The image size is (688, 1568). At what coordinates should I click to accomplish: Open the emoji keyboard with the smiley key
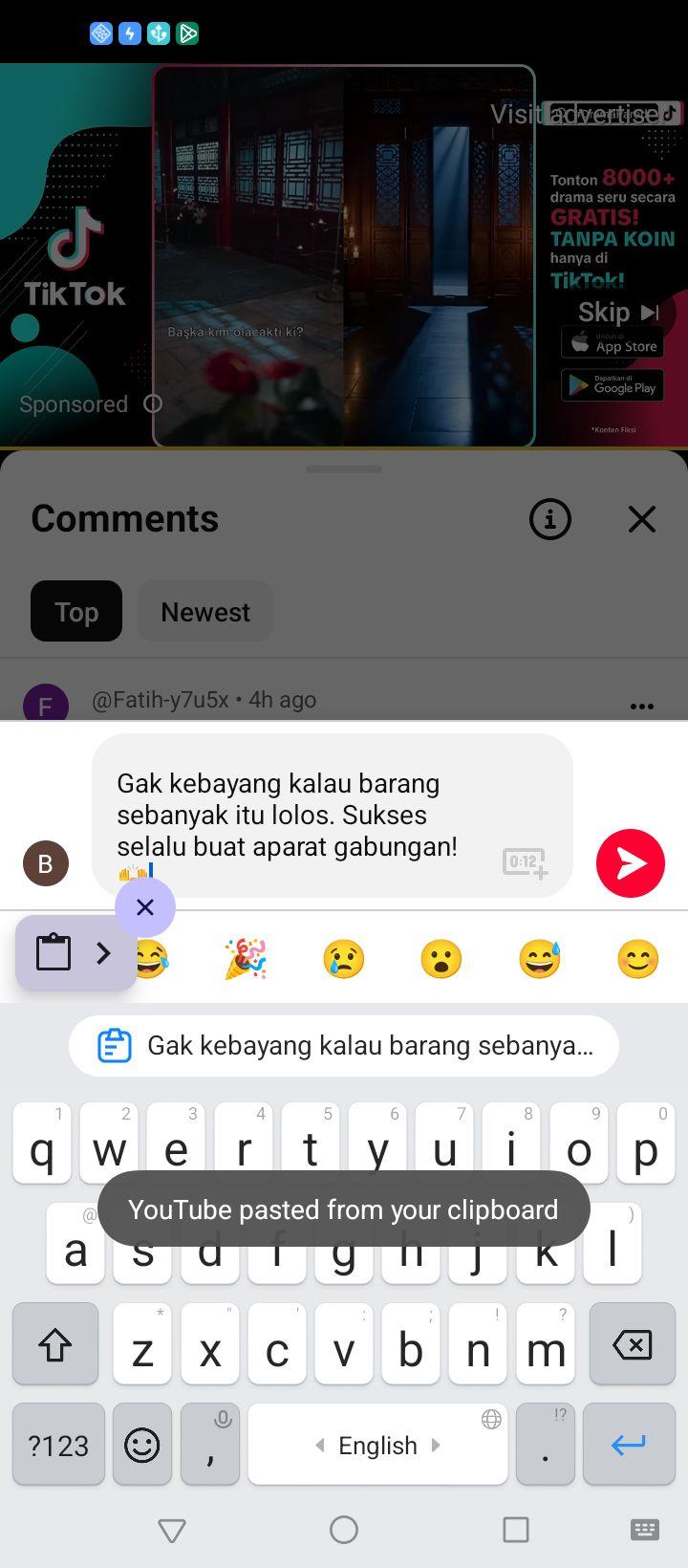click(x=142, y=1444)
